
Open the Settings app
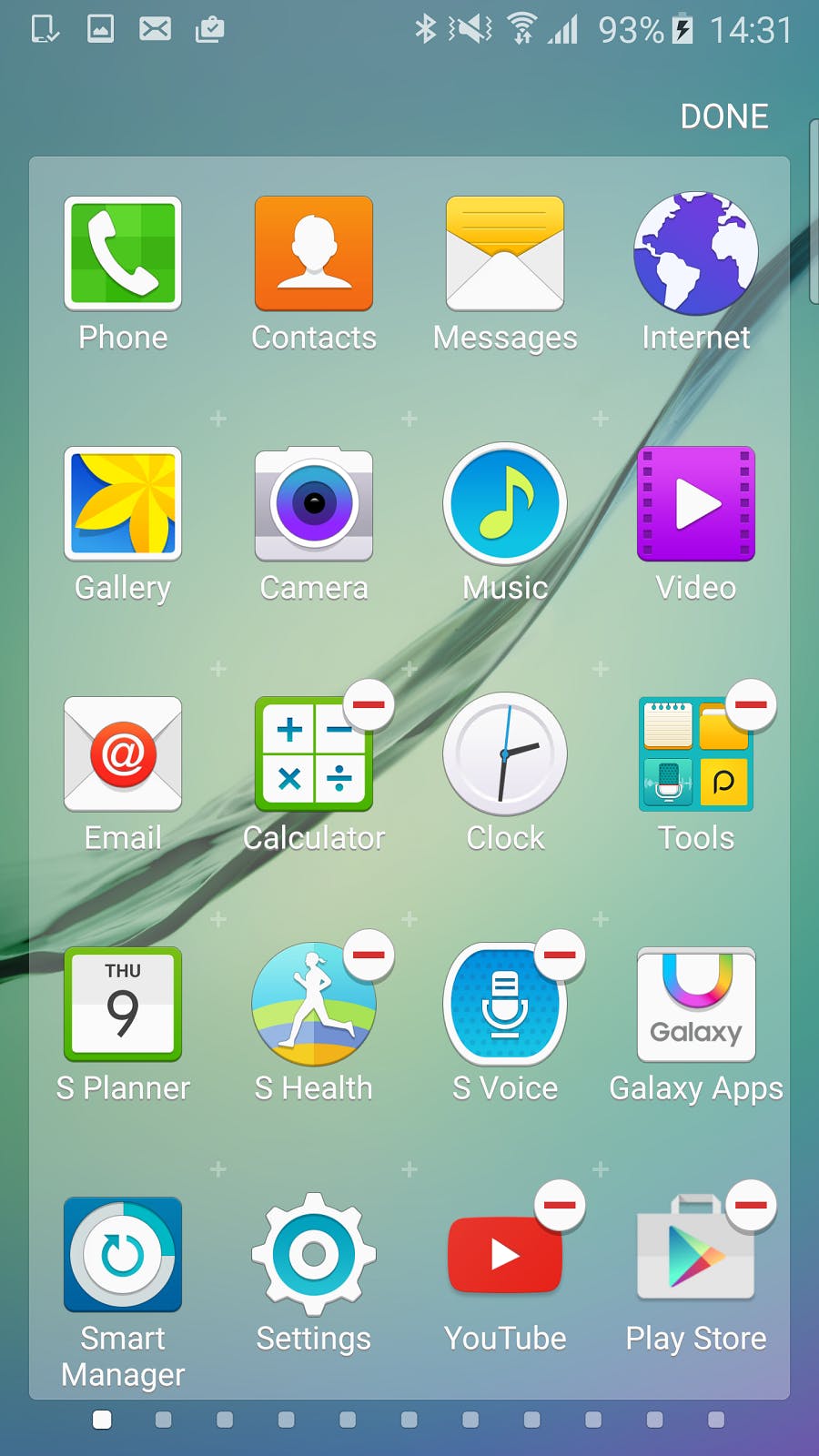click(314, 1255)
